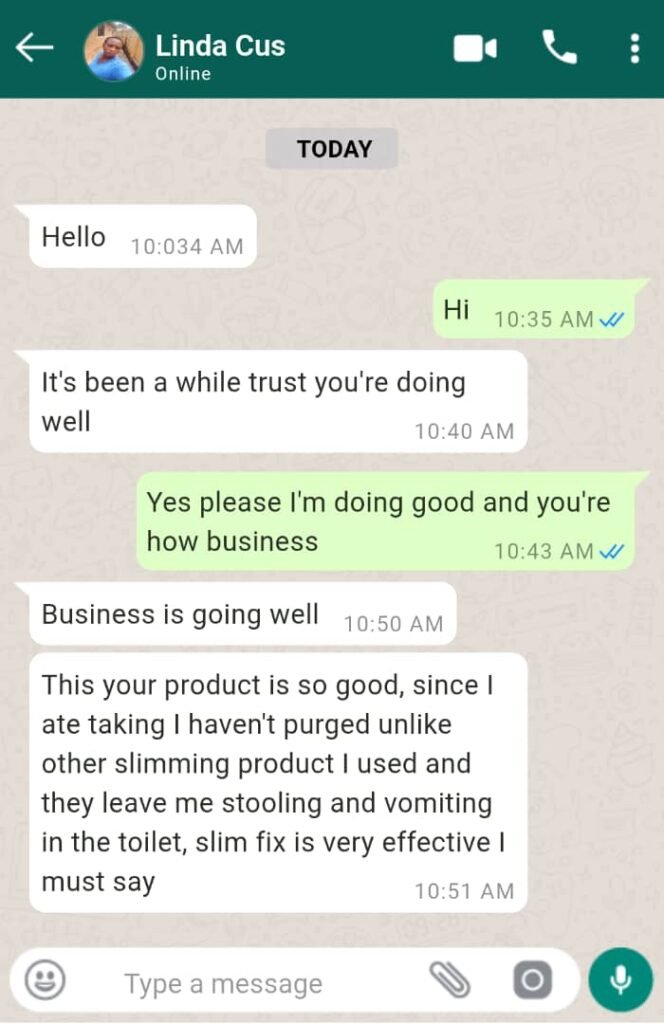Go back to the chat list
Image resolution: width=664 pixels, height=1024 pixels.
(x=34, y=48)
